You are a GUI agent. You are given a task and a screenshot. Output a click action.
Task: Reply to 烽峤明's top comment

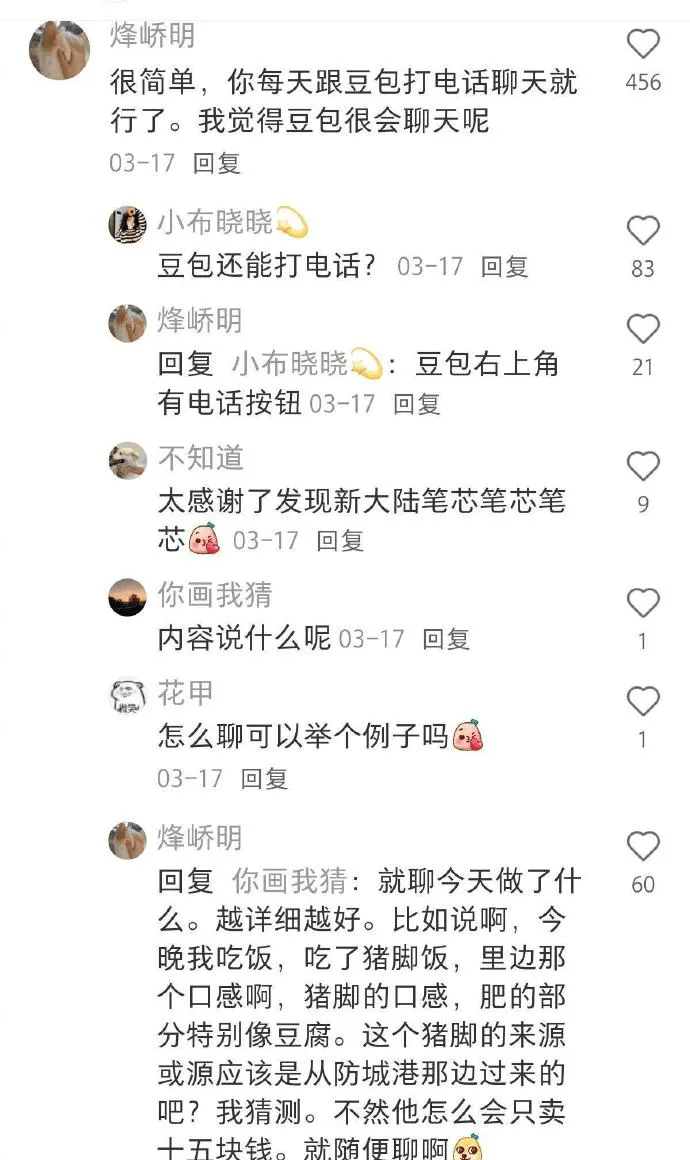click(x=216, y=163)
